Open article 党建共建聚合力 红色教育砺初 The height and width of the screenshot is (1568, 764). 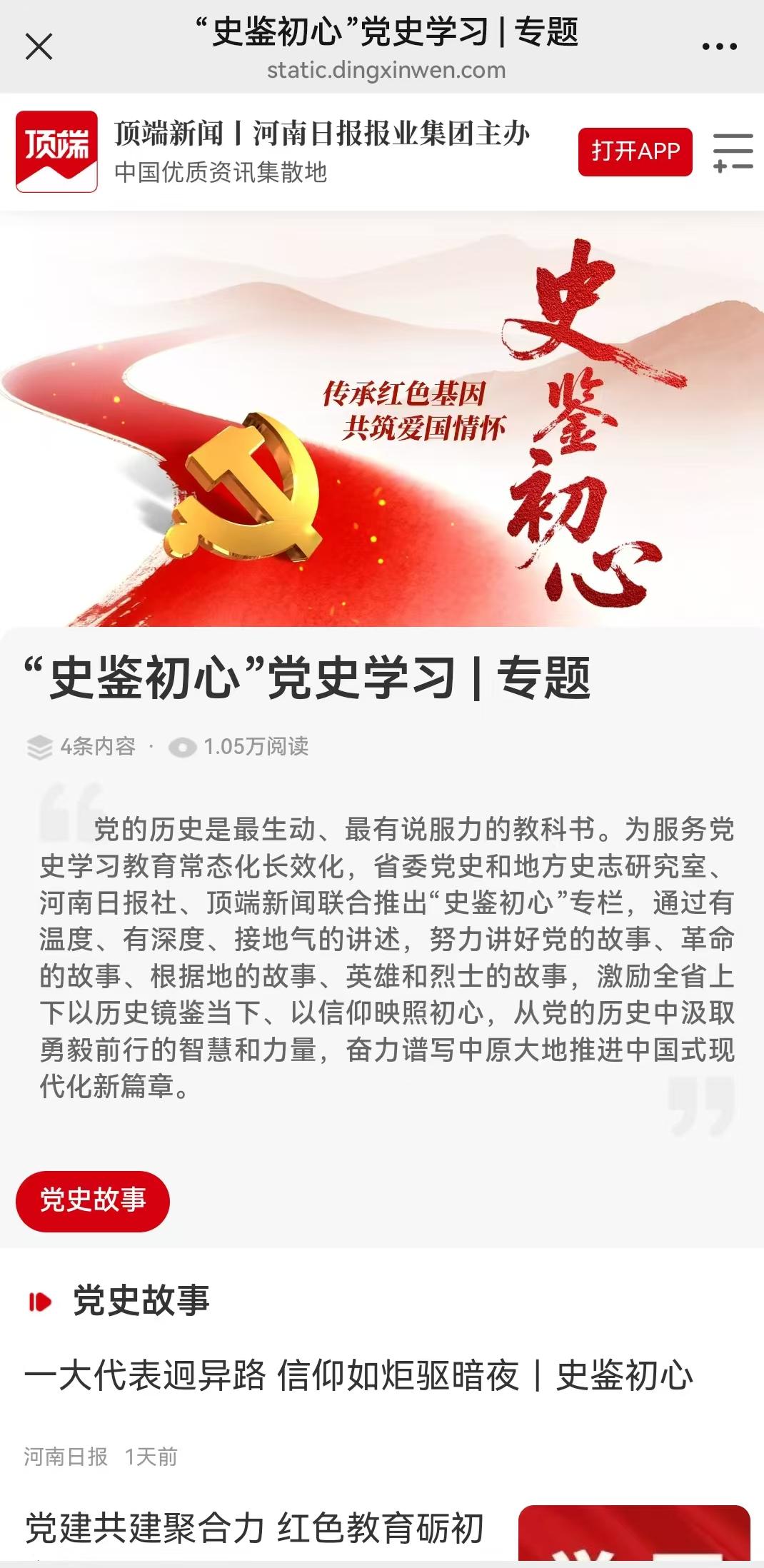[x=254, y=1528]
